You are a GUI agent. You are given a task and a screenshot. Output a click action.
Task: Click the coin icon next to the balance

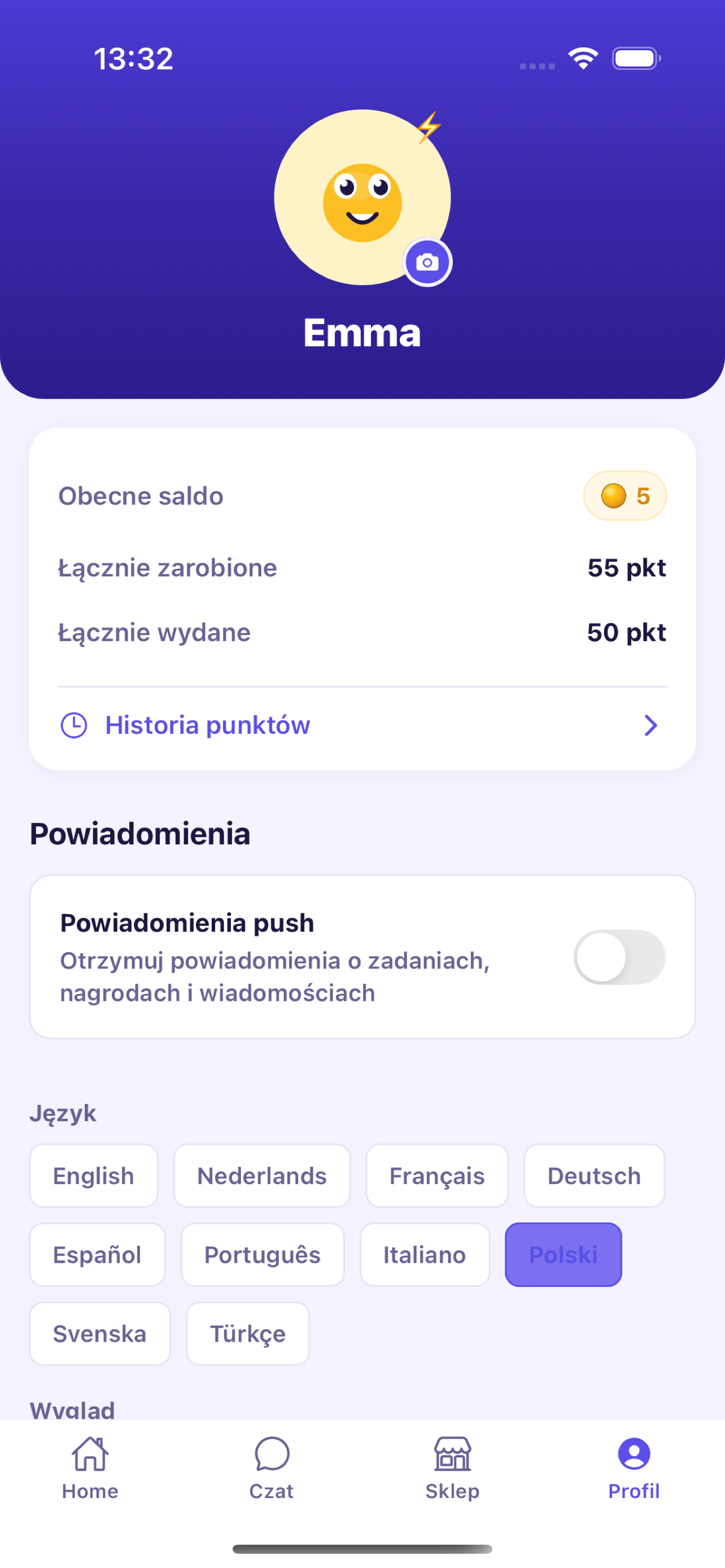tap(613, 496)
